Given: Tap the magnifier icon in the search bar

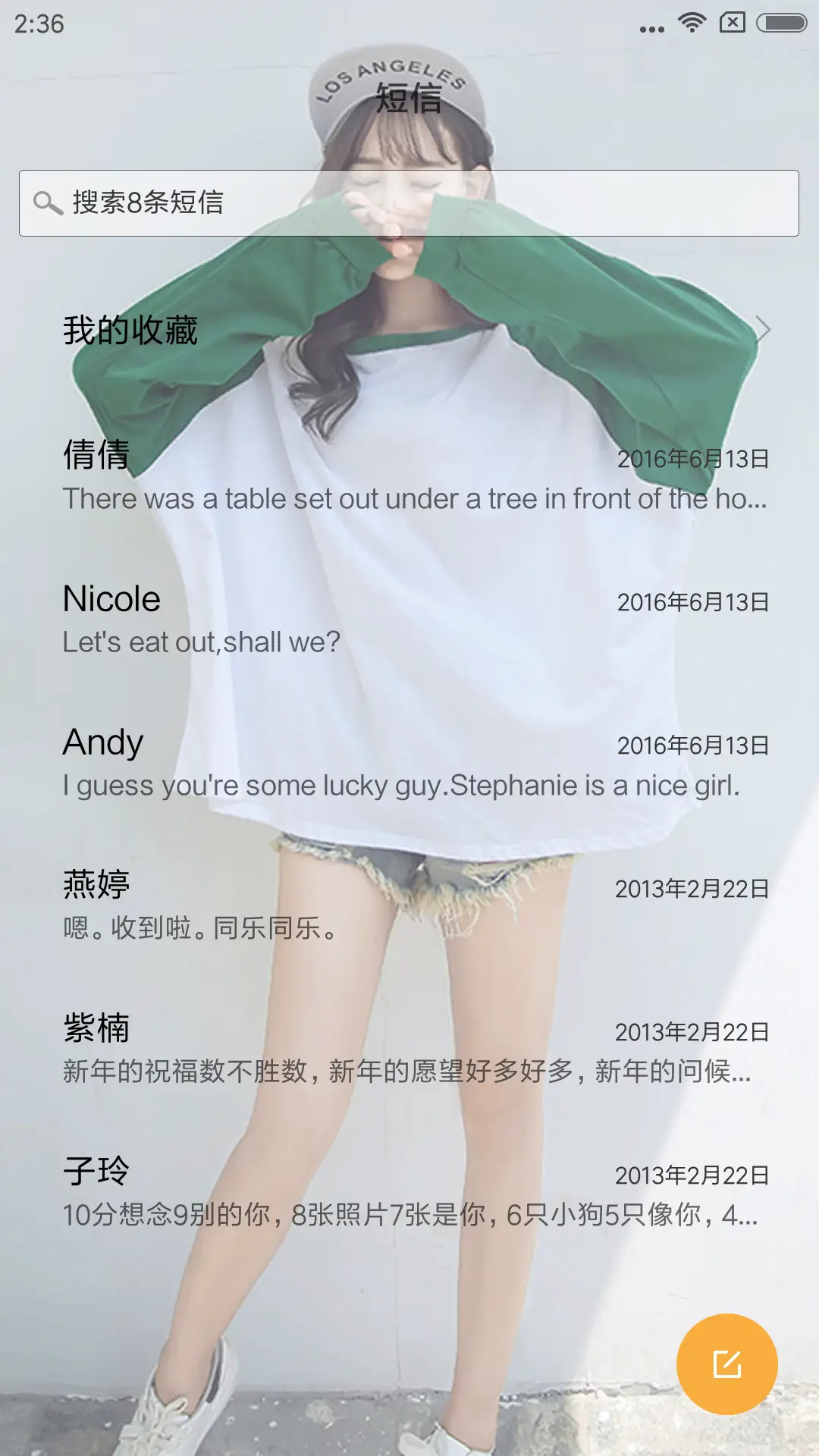Looking at the screenshot, I should point(48,202).
